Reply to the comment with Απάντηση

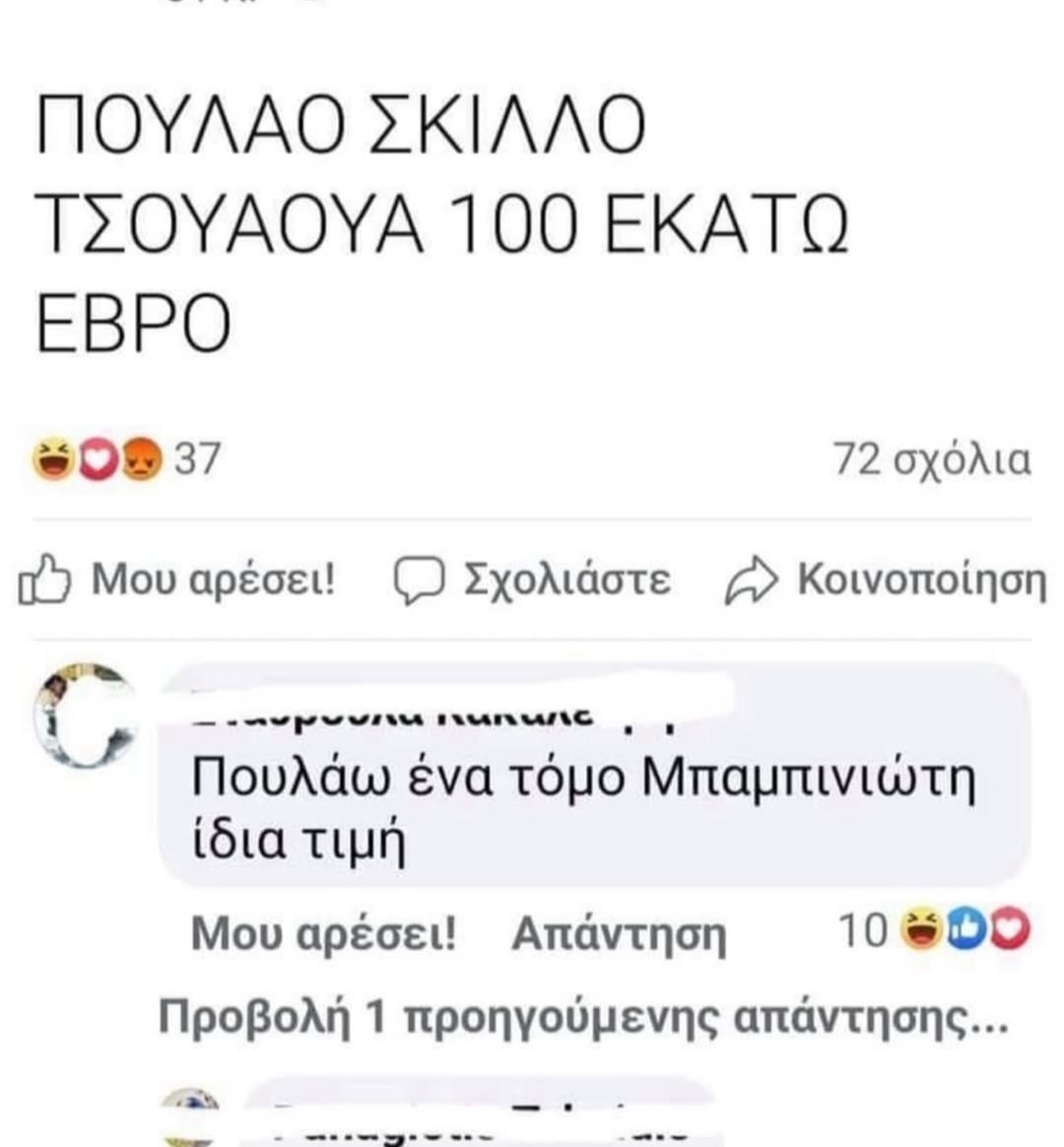[x=619, y=932]
